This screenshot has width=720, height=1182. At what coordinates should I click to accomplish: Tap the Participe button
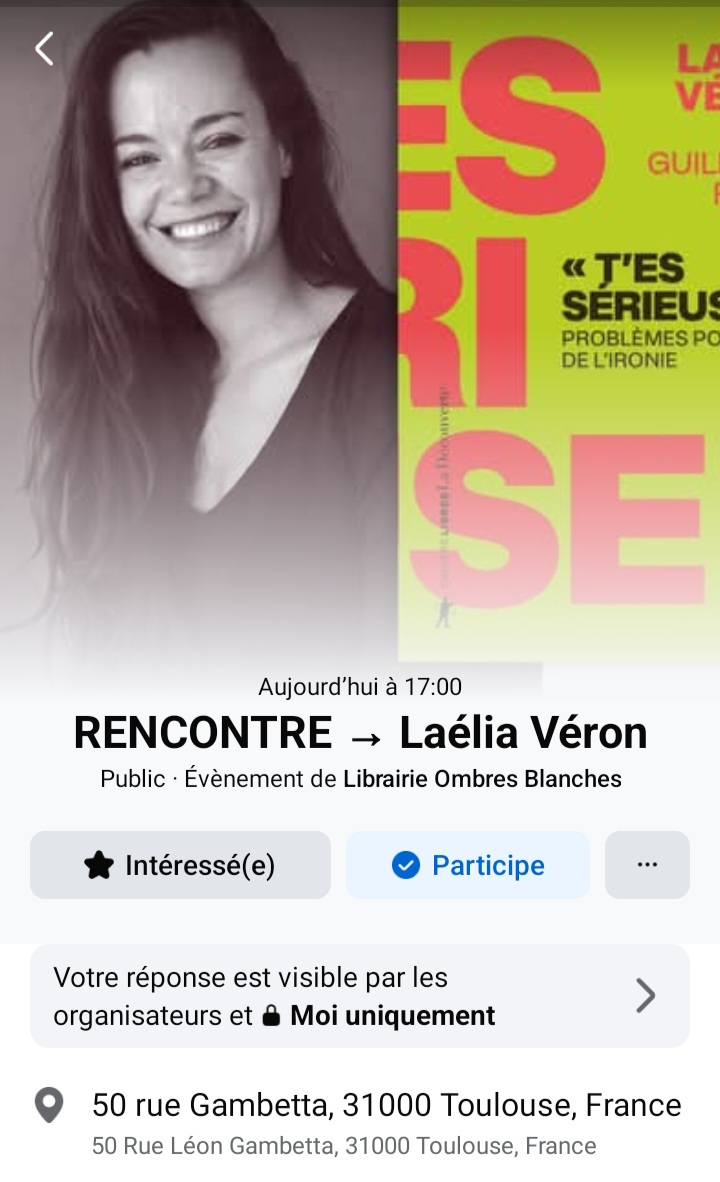click(468, 865)
